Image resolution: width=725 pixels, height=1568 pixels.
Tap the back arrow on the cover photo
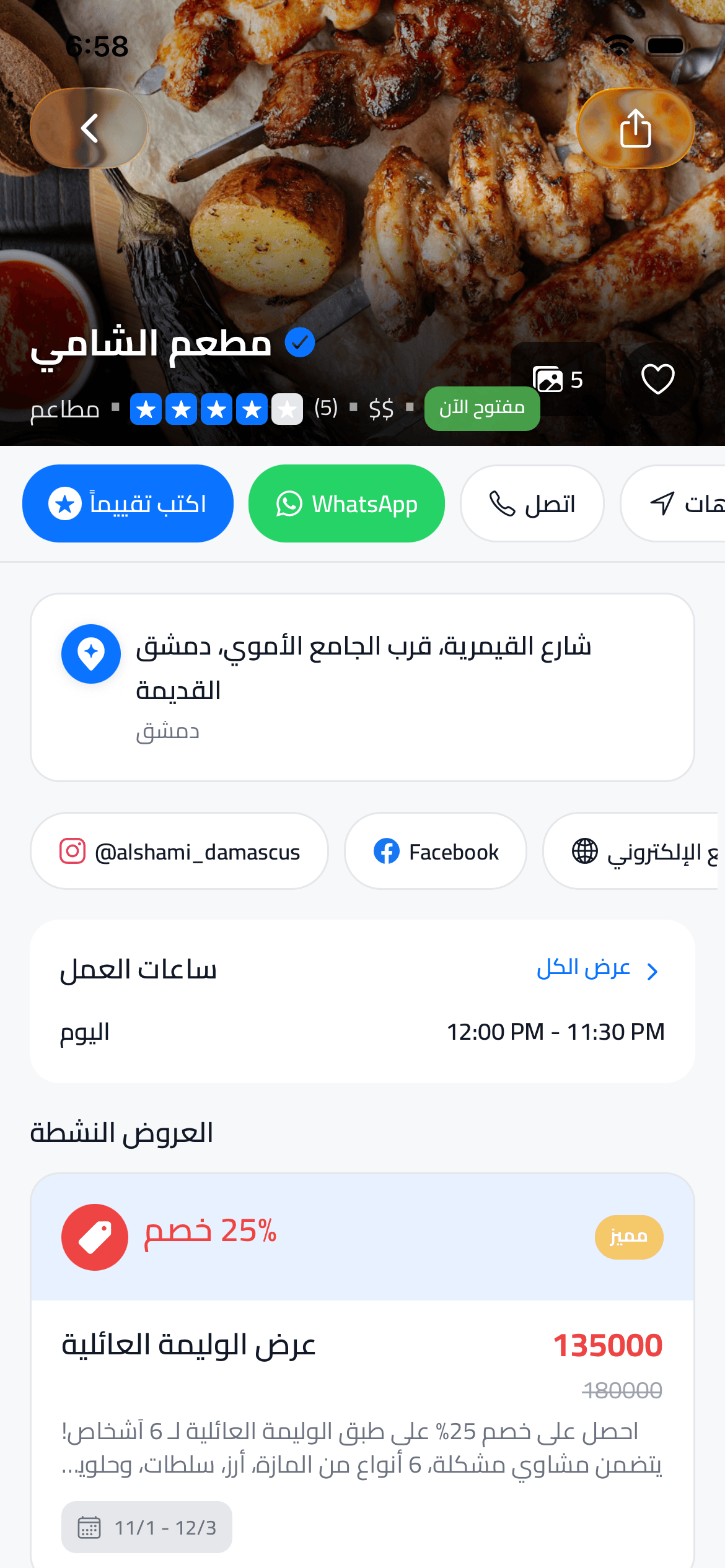pyautogui.click(x=89, y=128)
